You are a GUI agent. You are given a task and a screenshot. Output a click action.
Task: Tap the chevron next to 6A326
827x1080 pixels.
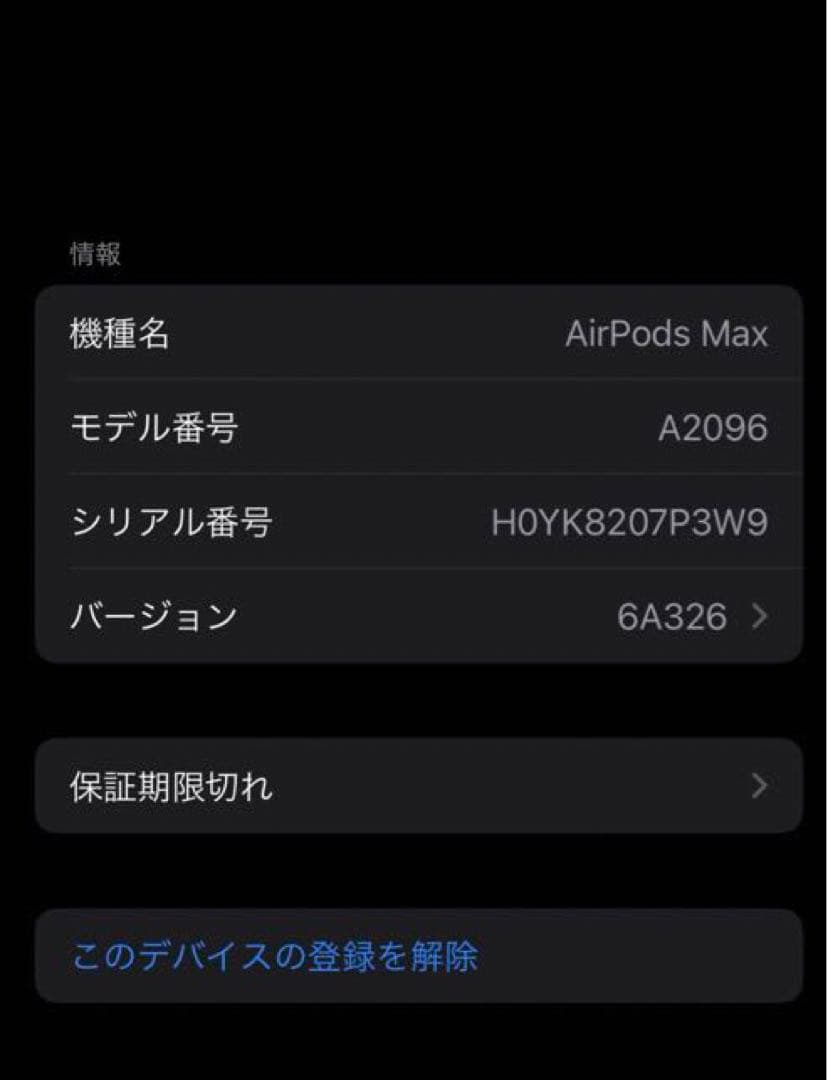(763, 617)
